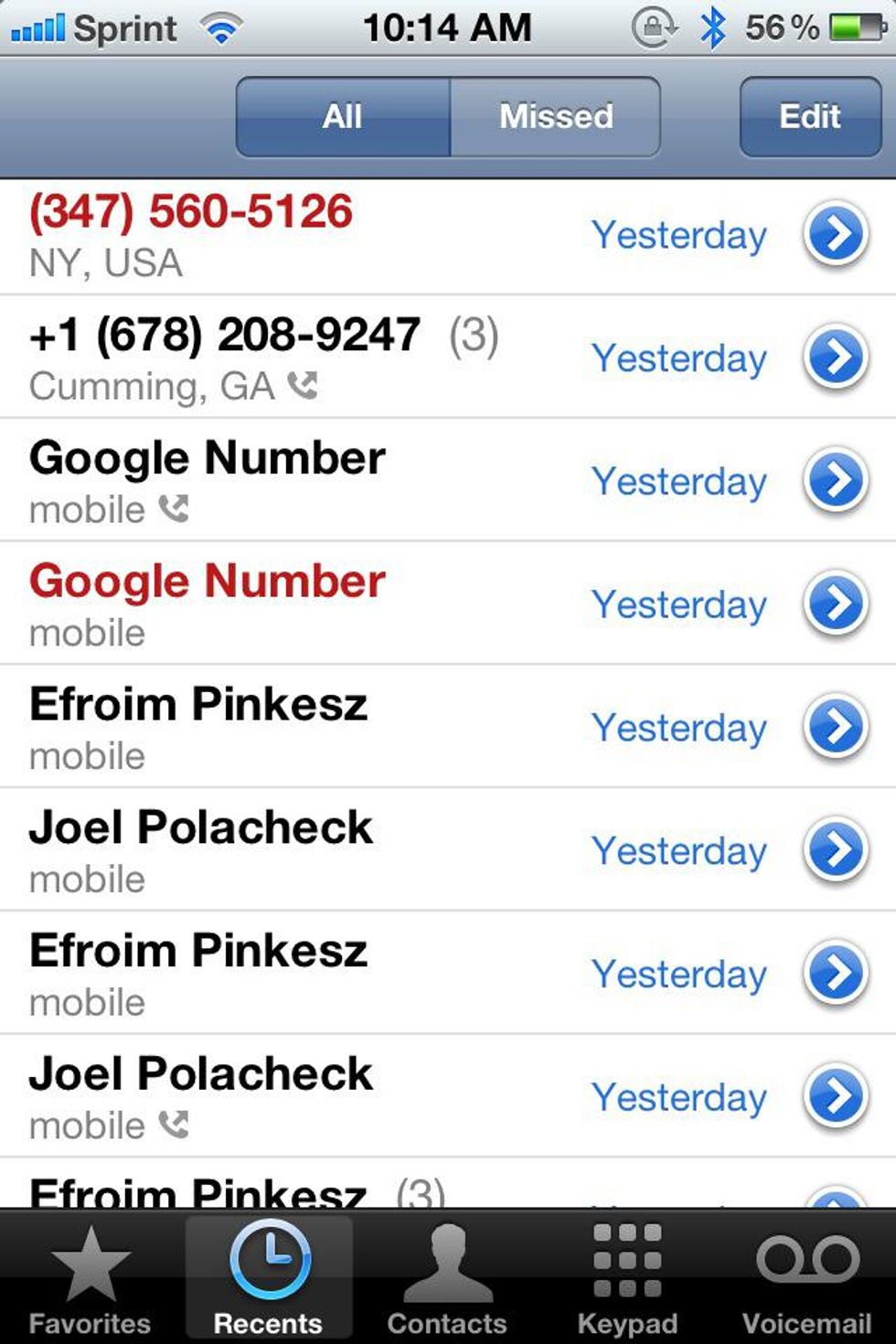Screen dimensions: 896x1344
Task: Show details arrow for +1 (678) 208-9247
Action: [x=836, y=357]
